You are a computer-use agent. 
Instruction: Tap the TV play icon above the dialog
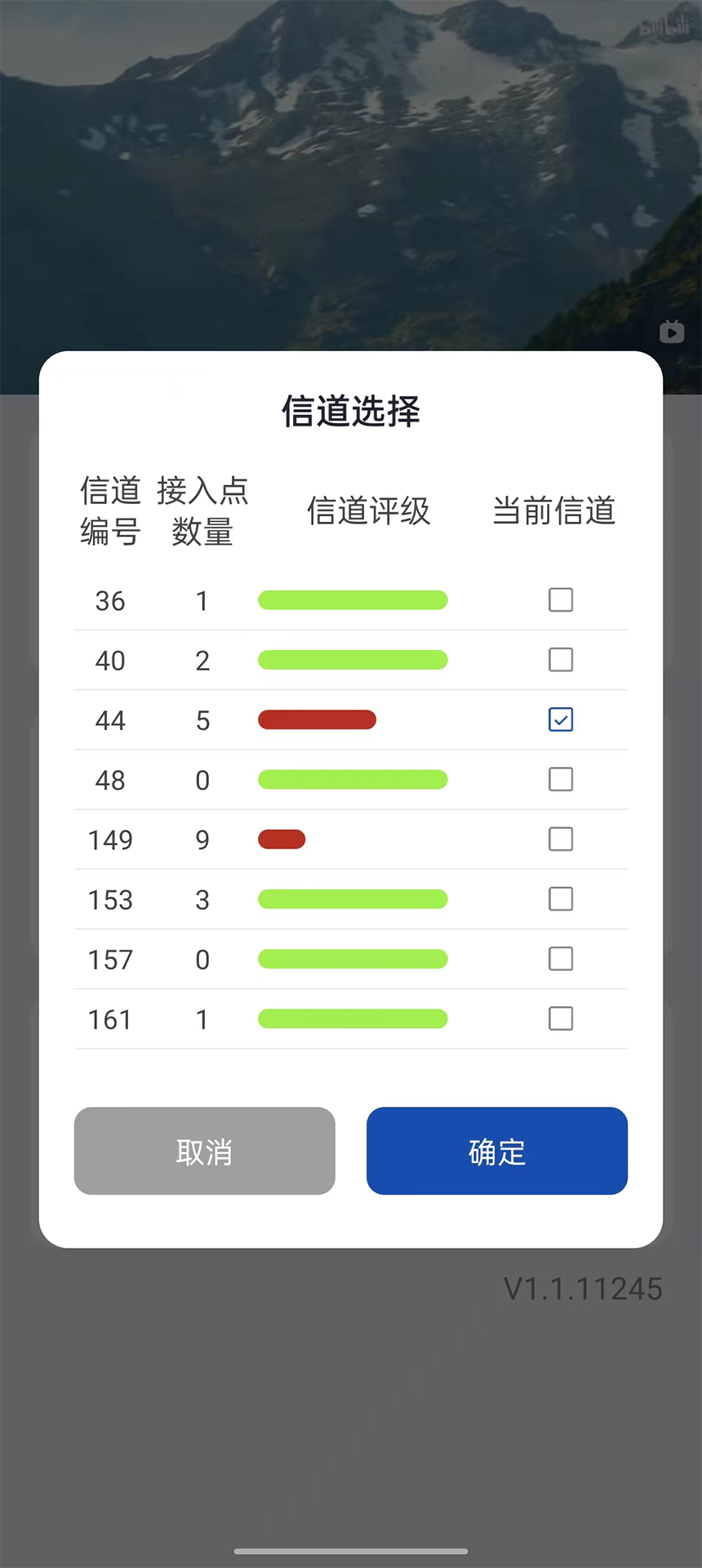[671, 332]
